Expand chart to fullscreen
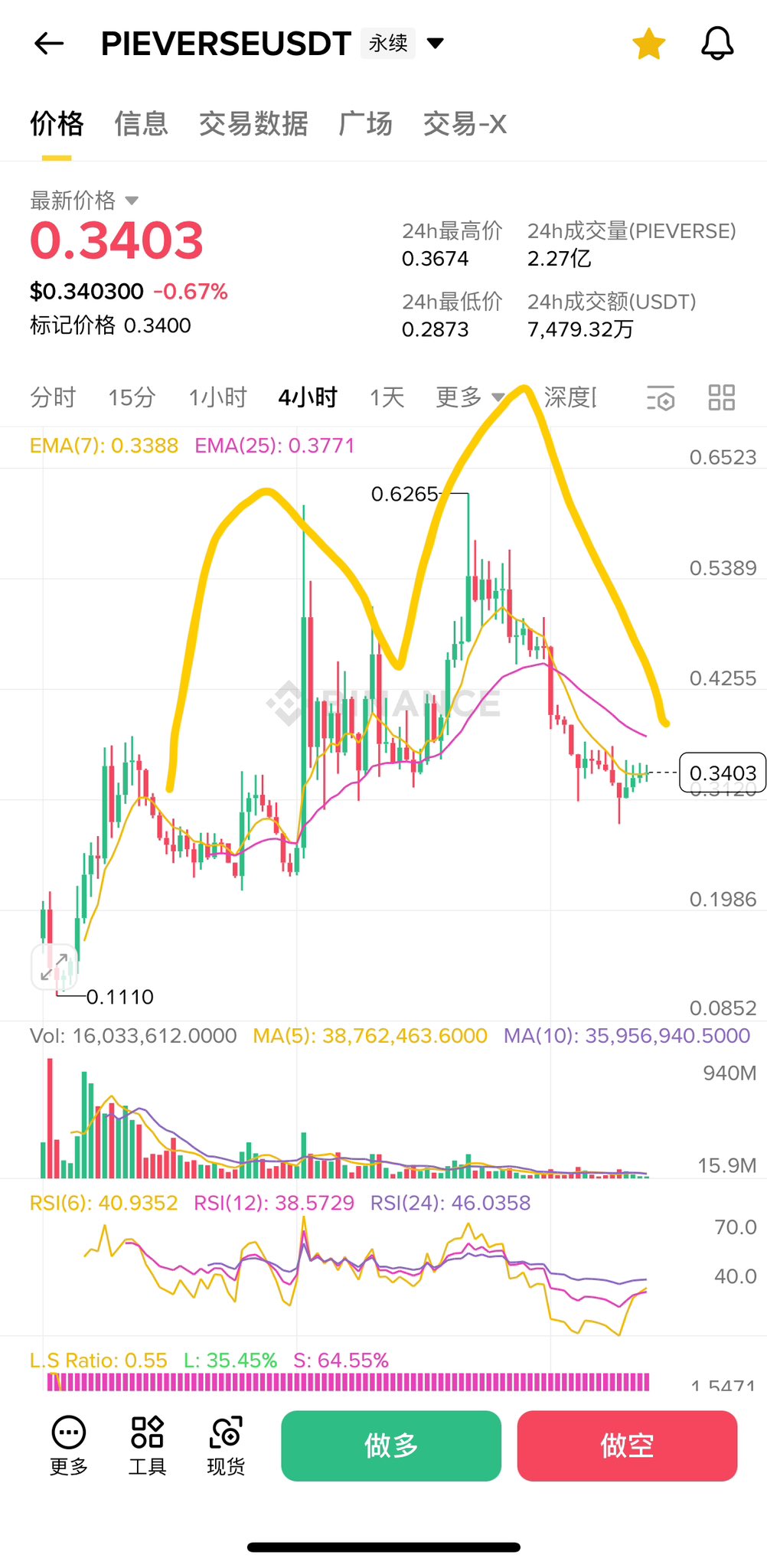The height and width of the screenshot is (1568, 767). tap(54, 967)
